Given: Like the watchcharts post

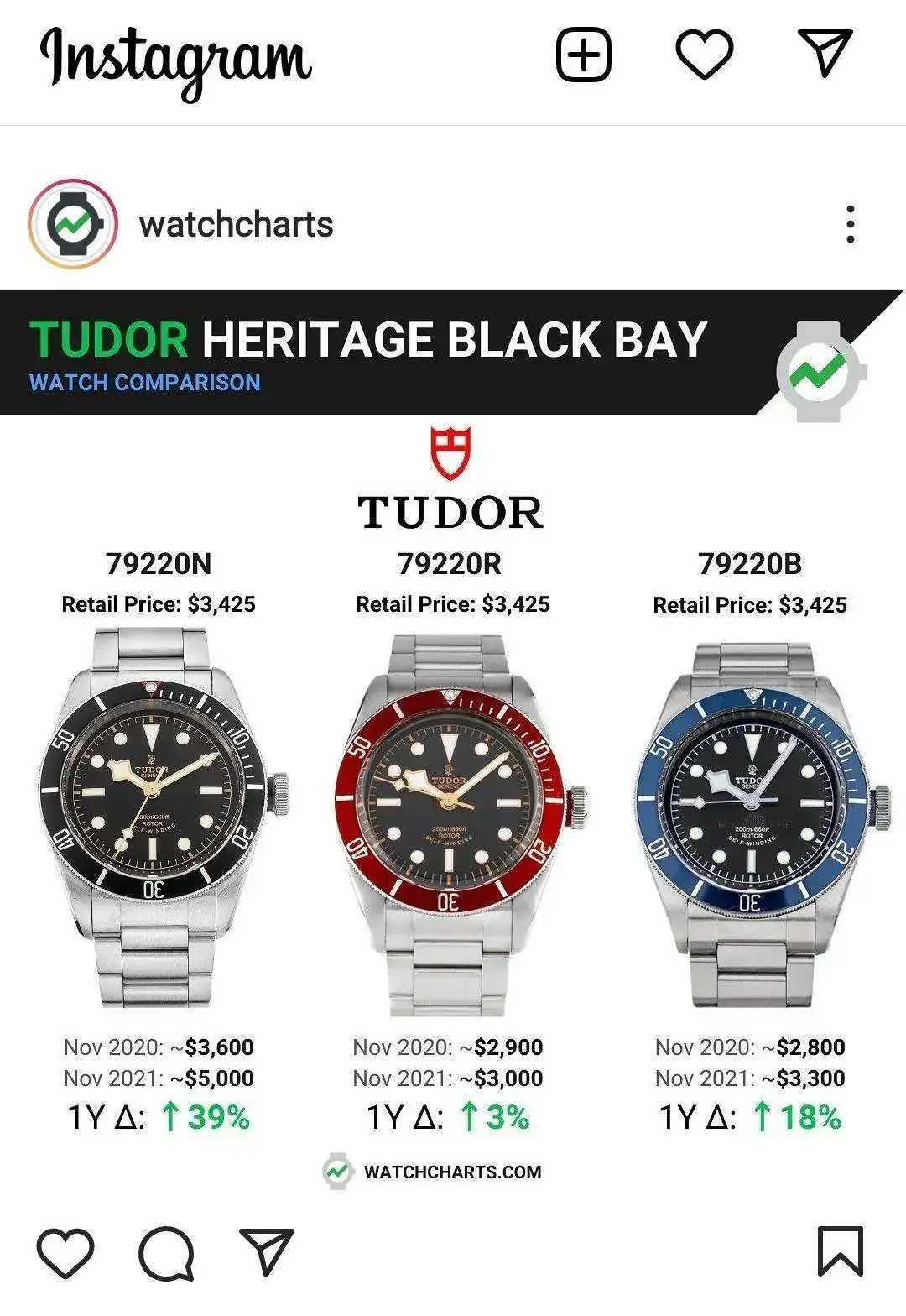Looking at the screenshot, I should 65,1253.
